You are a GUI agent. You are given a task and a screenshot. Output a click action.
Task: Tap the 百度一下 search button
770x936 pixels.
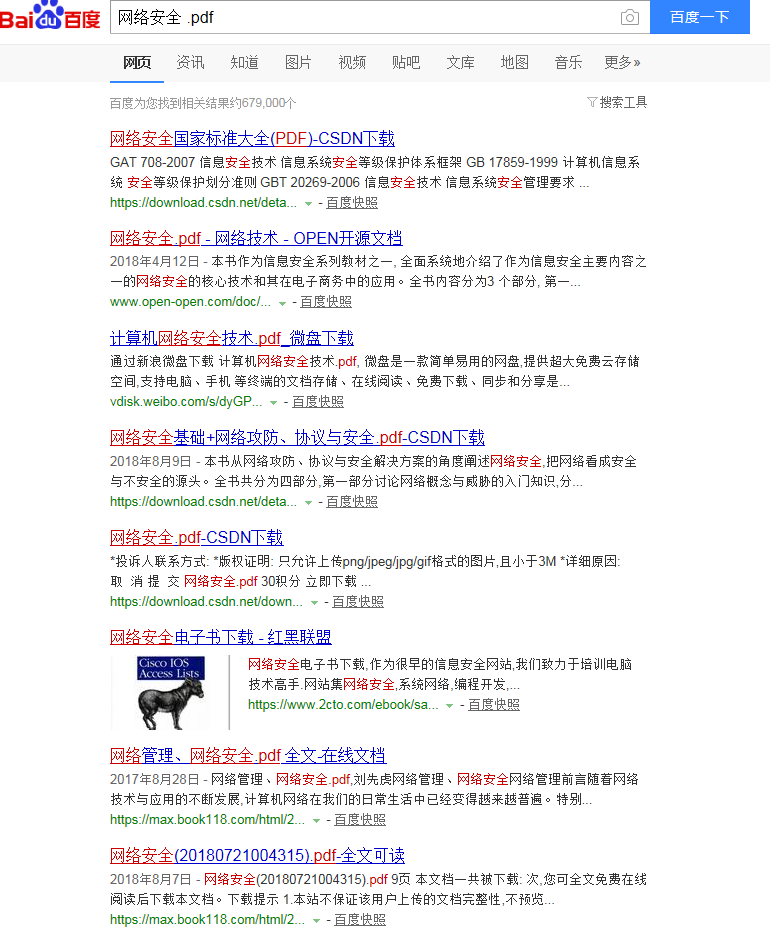pos(699,17)
